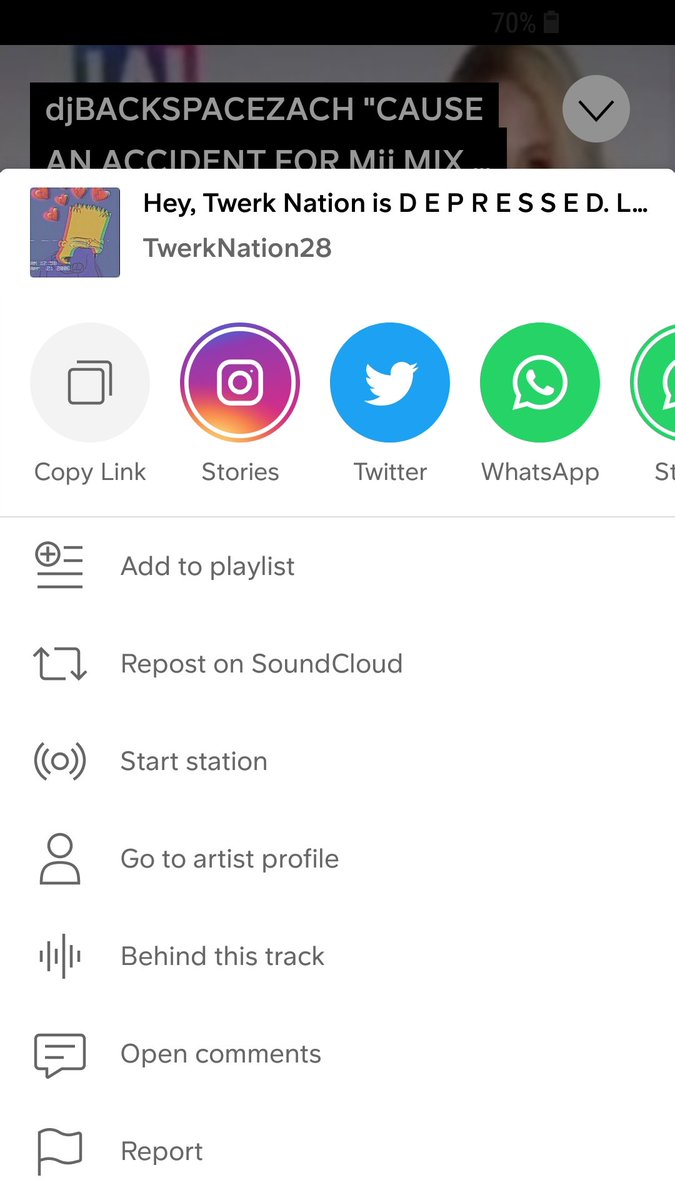The width and height of the screenshot is (675, 1200).
Task: Go to the artist profile
Action: click(x=229, y=859)
